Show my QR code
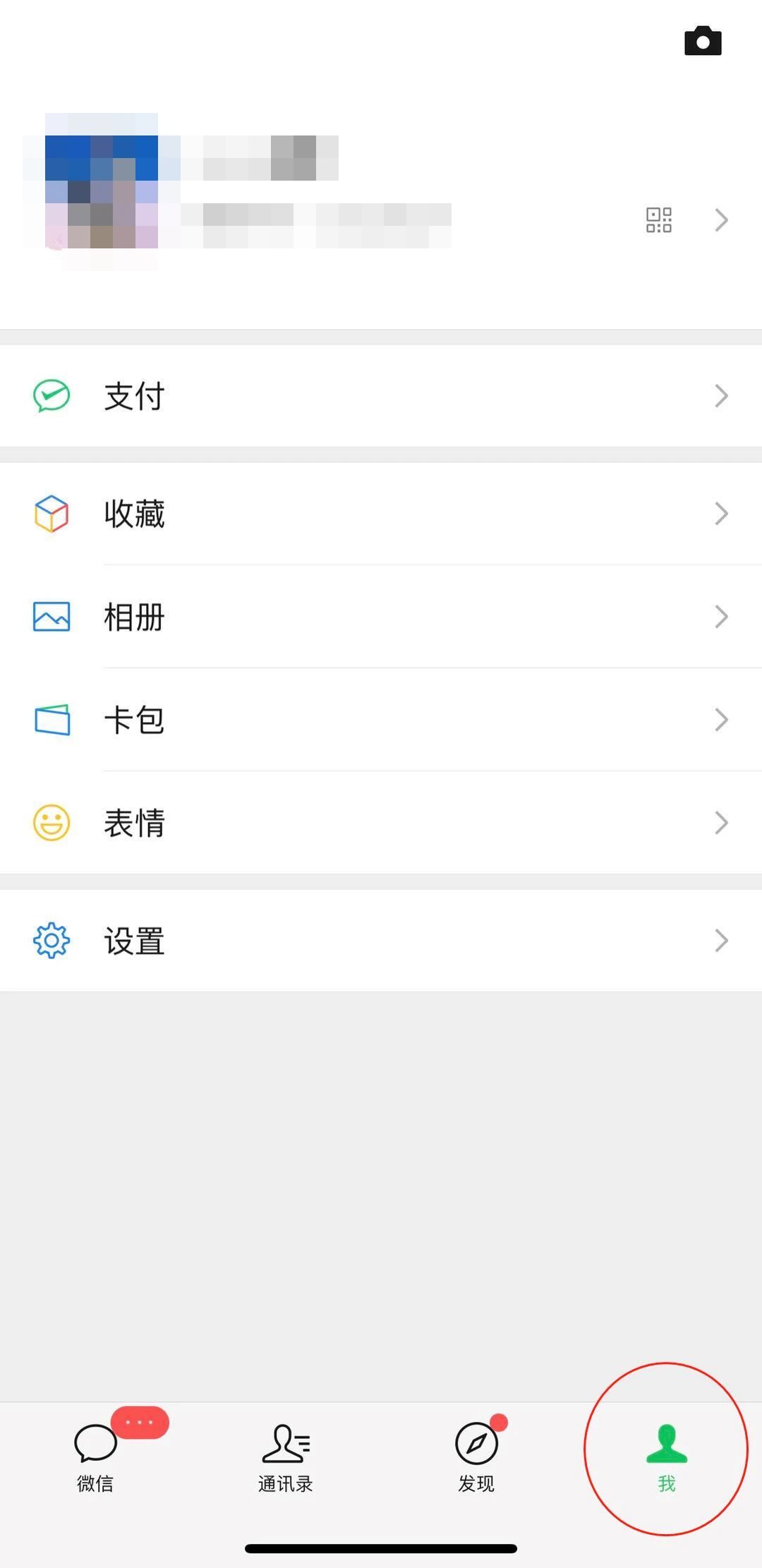The image size is (762, 1568). [658, 220]
